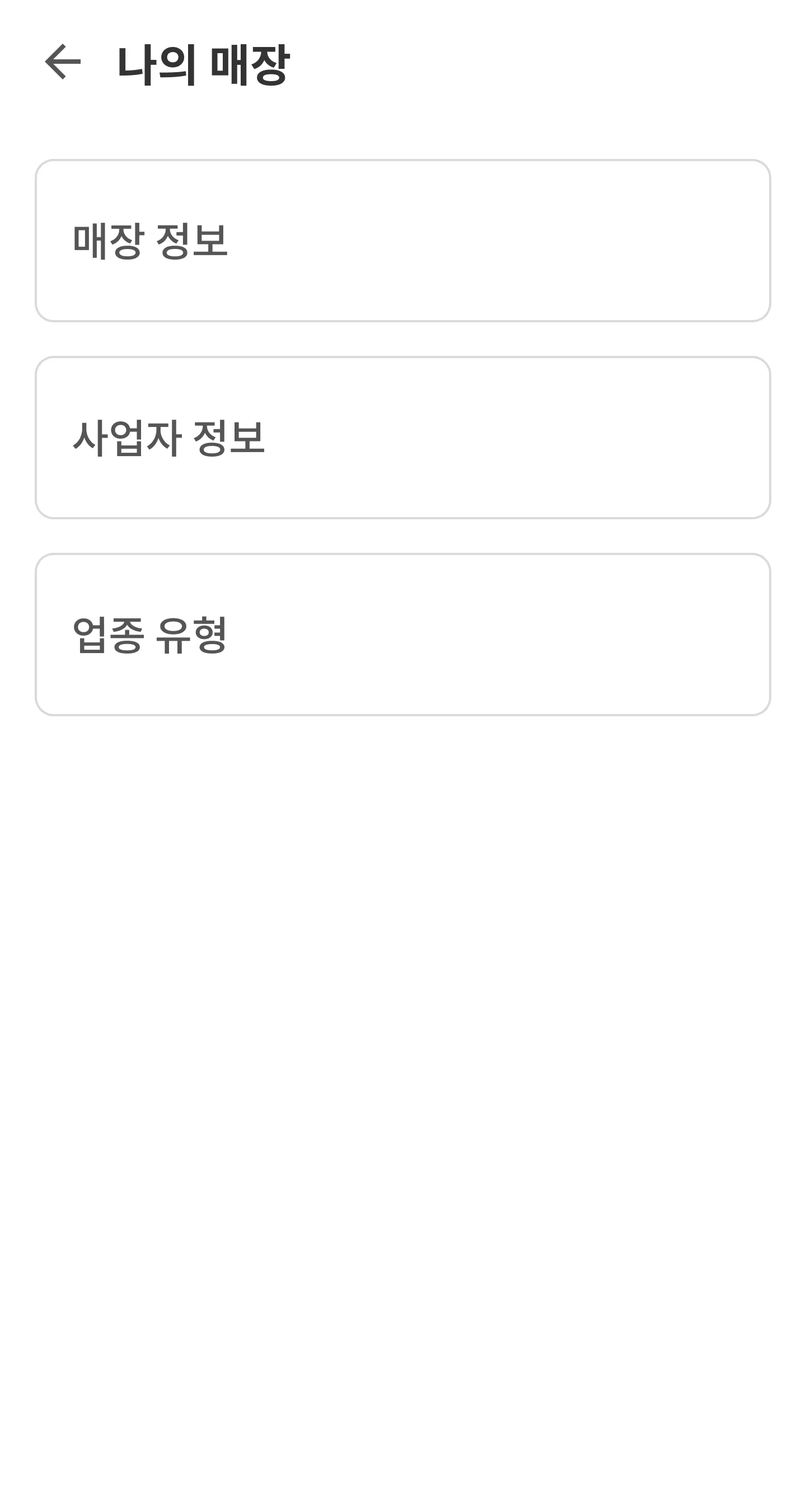View 업종 유형 settings

[402, 635]
